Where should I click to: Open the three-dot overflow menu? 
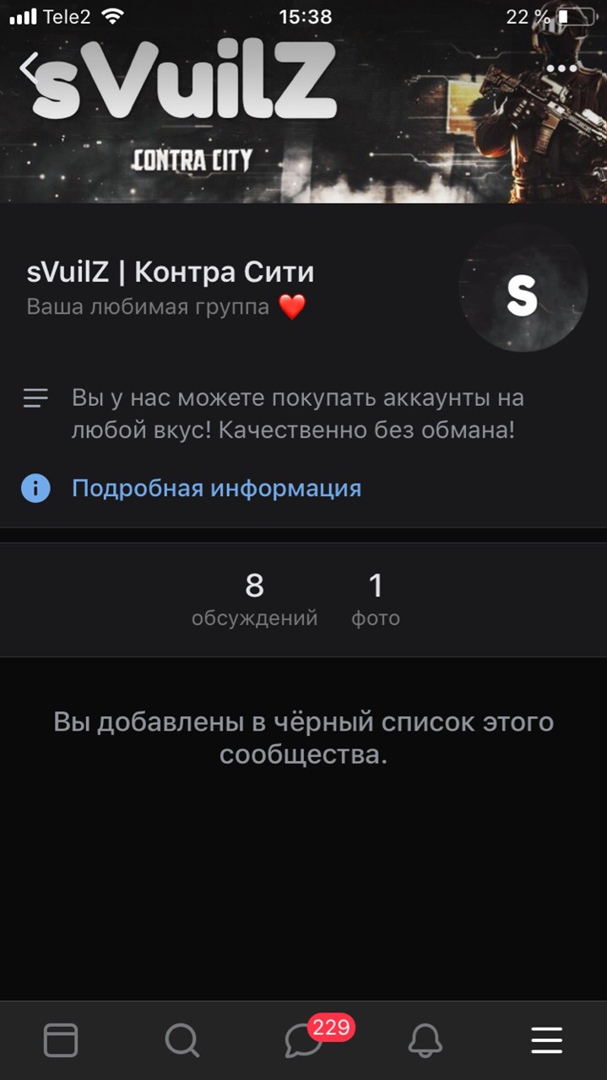click(x=561, y=69)
